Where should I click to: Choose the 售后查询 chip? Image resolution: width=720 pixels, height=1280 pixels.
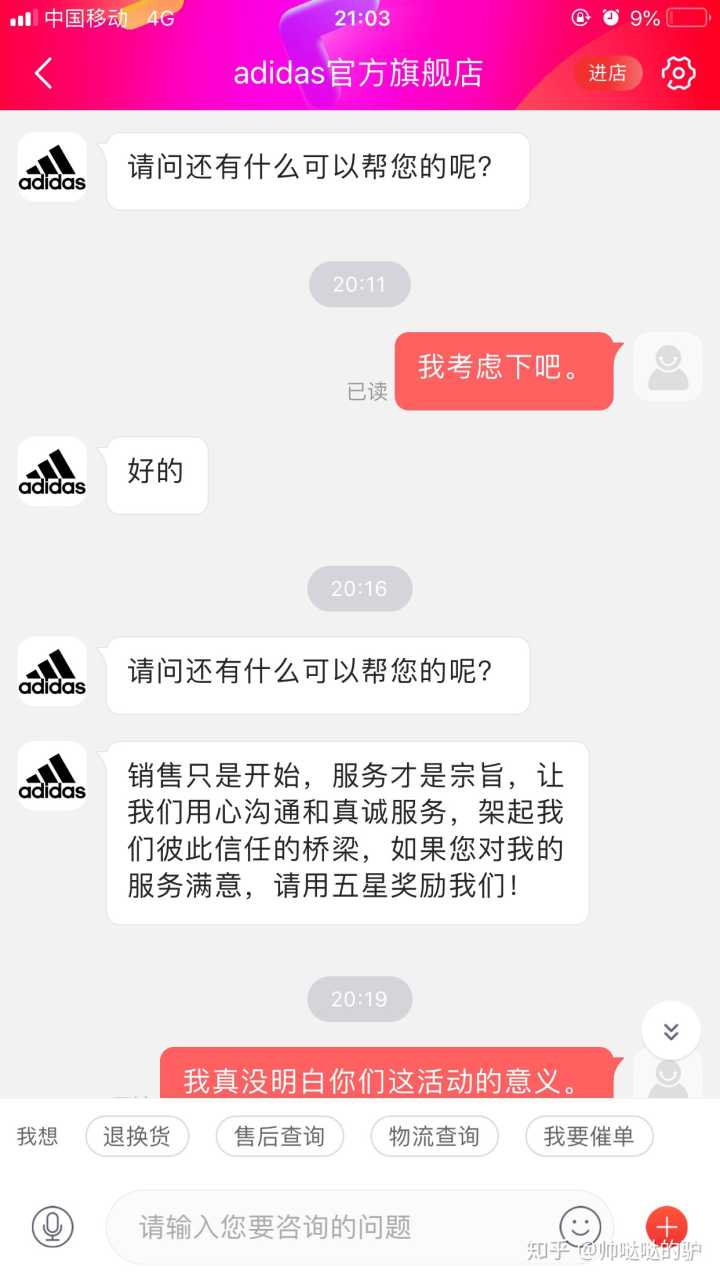point(279,1136)
